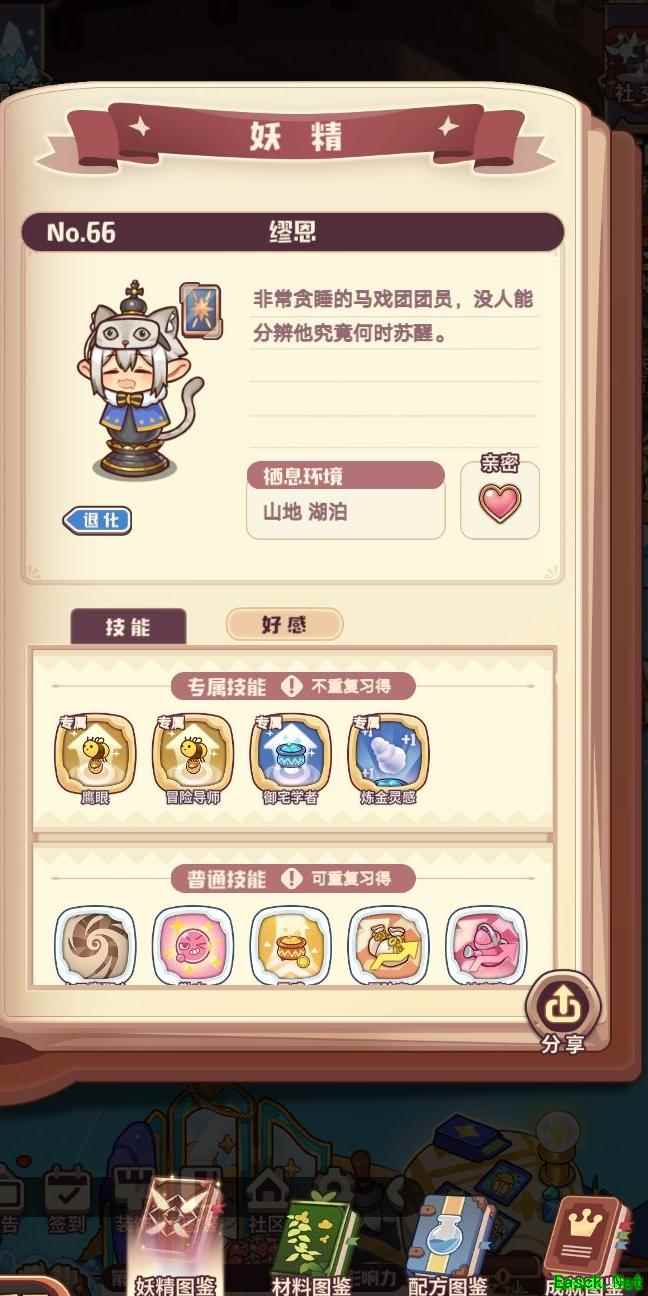The width and height of the screenshot is (648, 1296).
Task: Tap the 亲密 heart icon
Action: (499, 503)
